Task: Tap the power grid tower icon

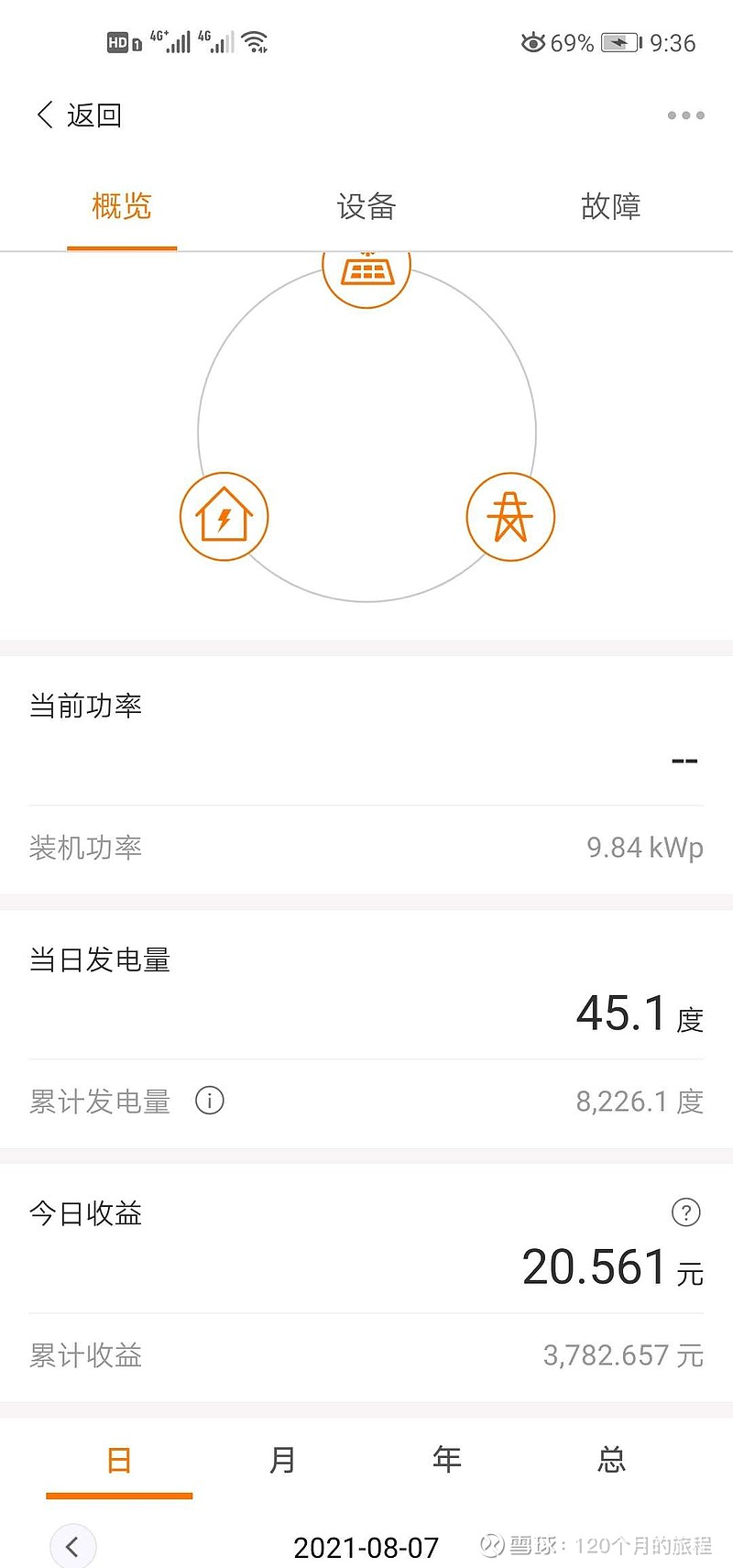Action: tap(510, 517)
